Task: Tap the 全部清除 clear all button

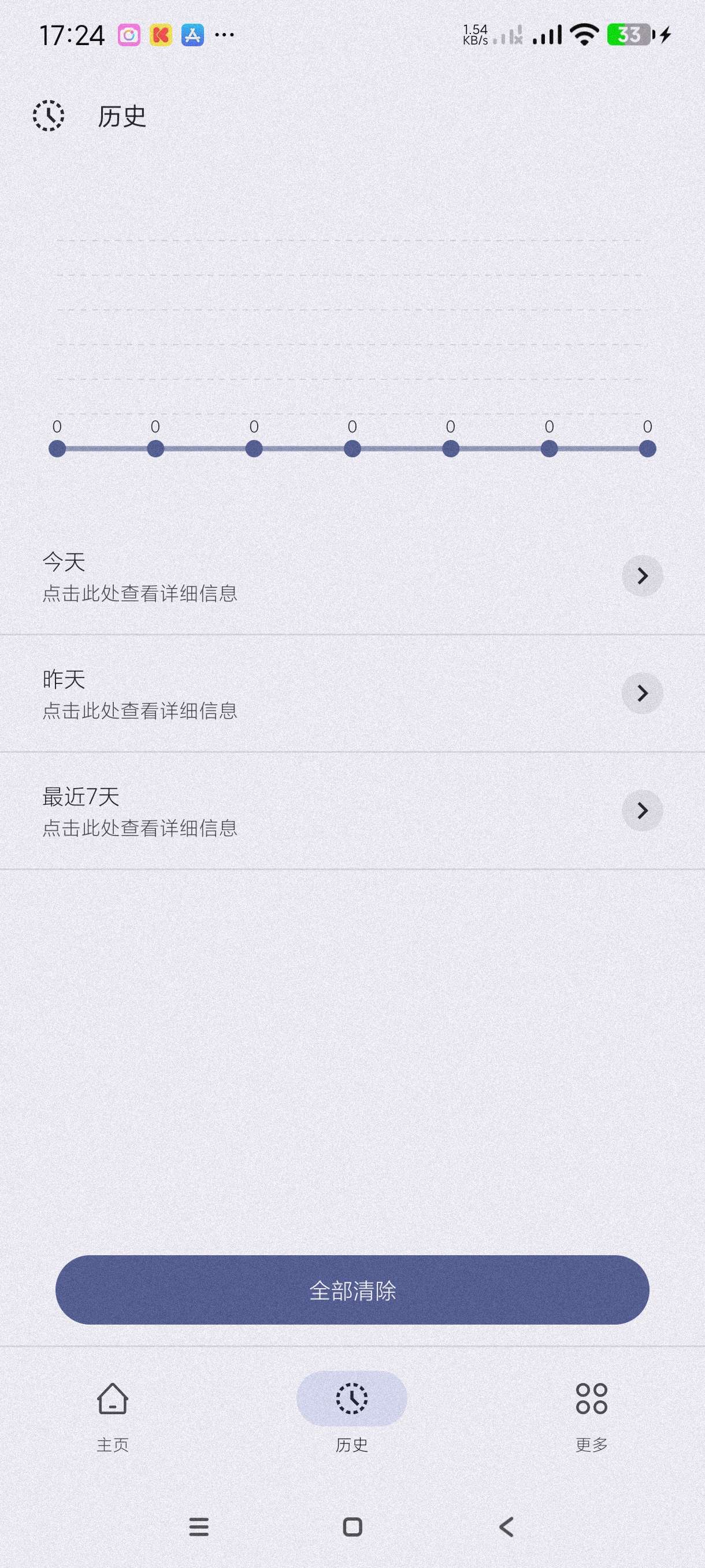Action: point(352,1290)
